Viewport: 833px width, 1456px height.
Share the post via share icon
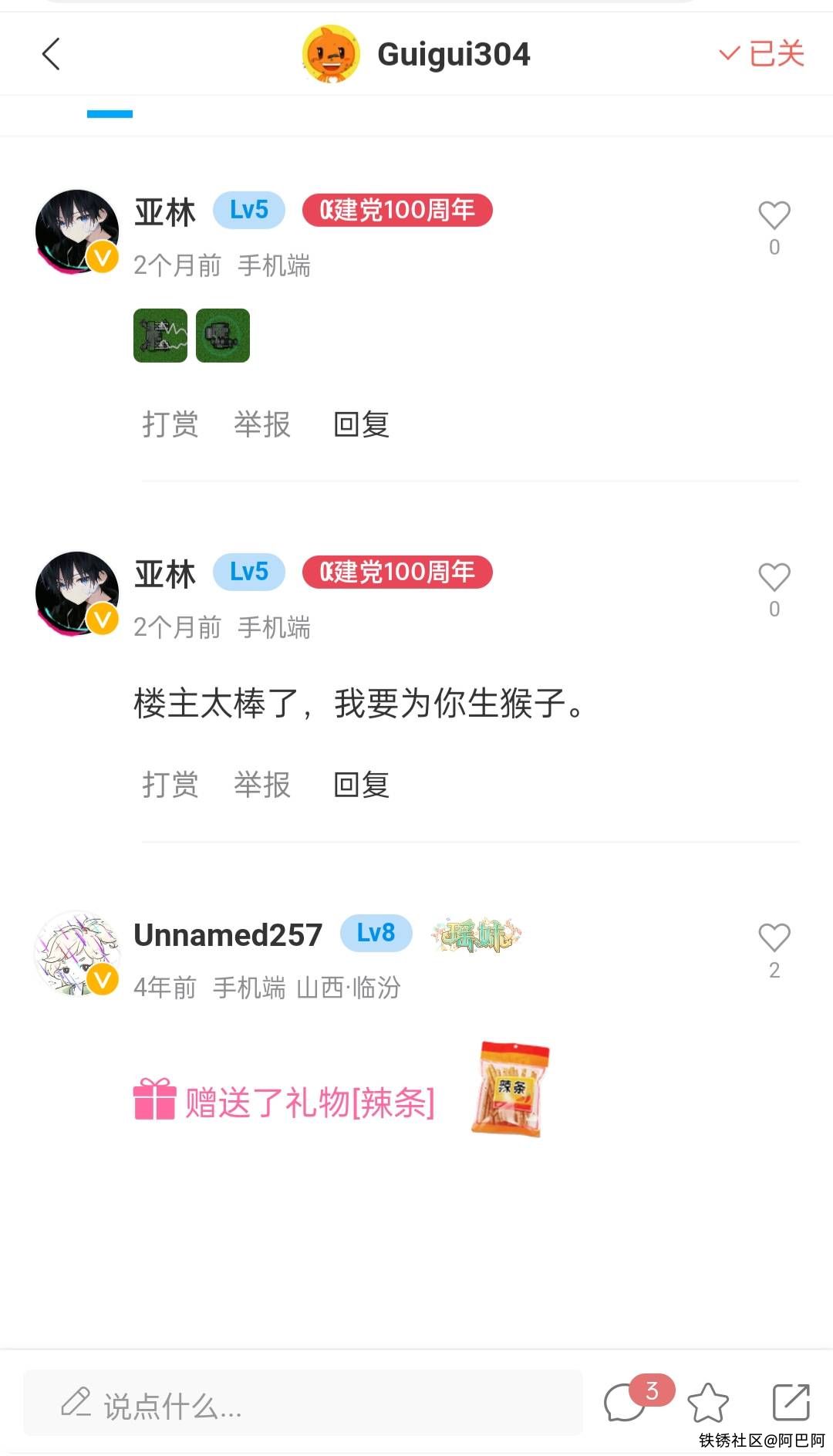click(791, 1402)
